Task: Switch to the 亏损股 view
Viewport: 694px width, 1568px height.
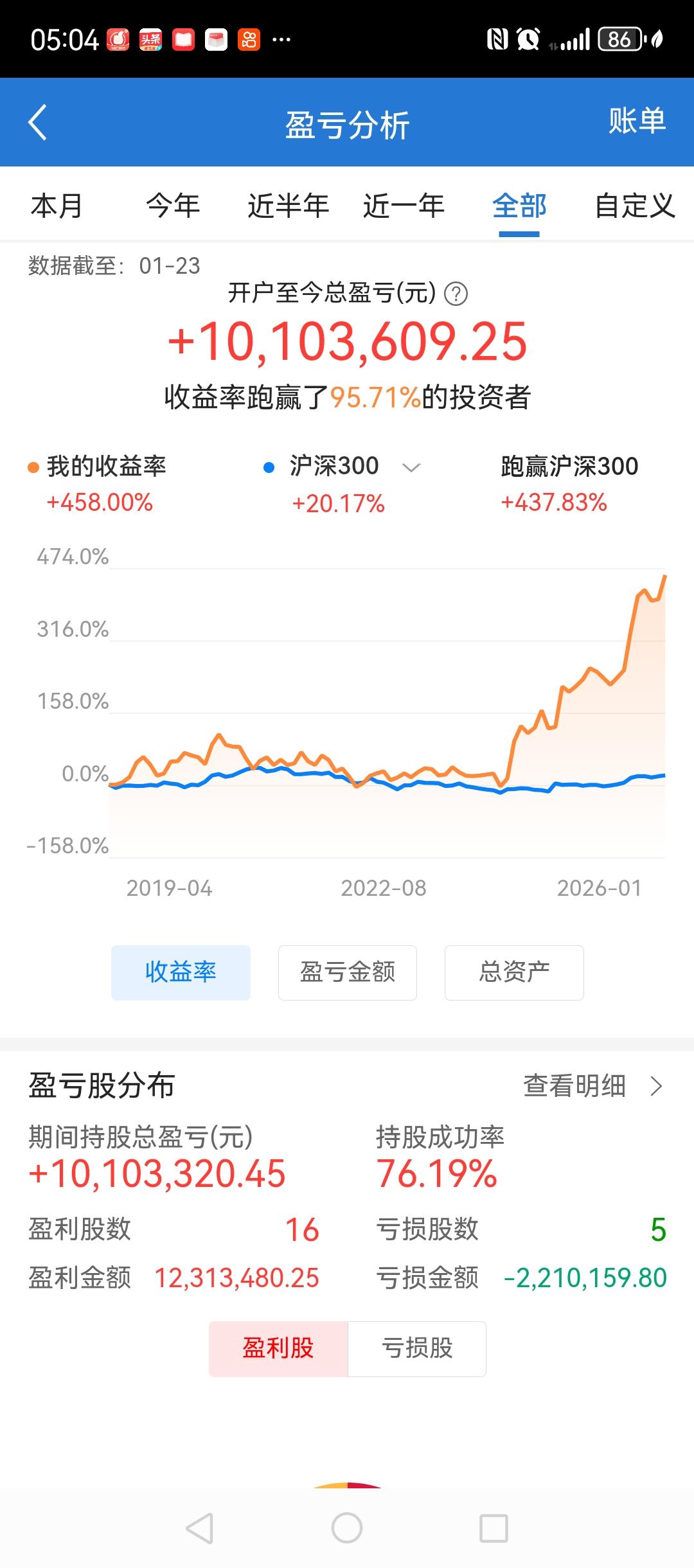Action: (416, 1349)
